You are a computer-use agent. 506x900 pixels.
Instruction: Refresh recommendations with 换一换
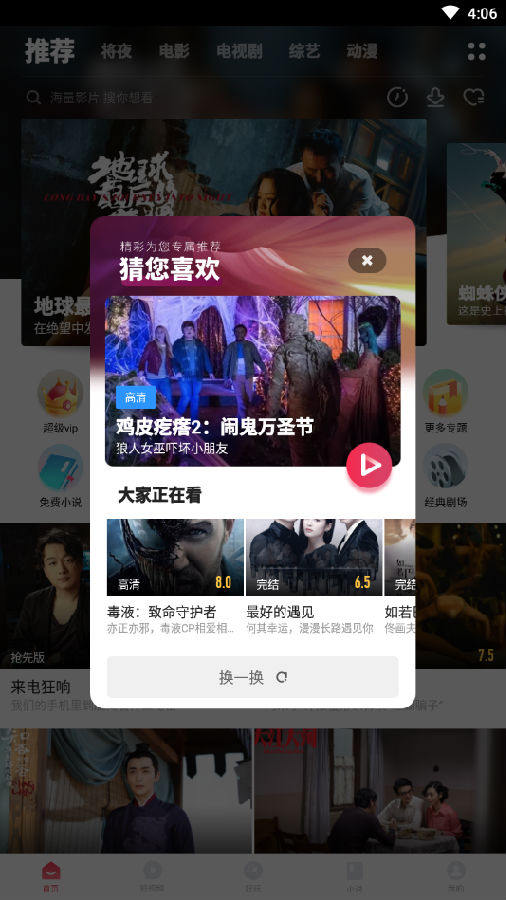click(252, 677)
